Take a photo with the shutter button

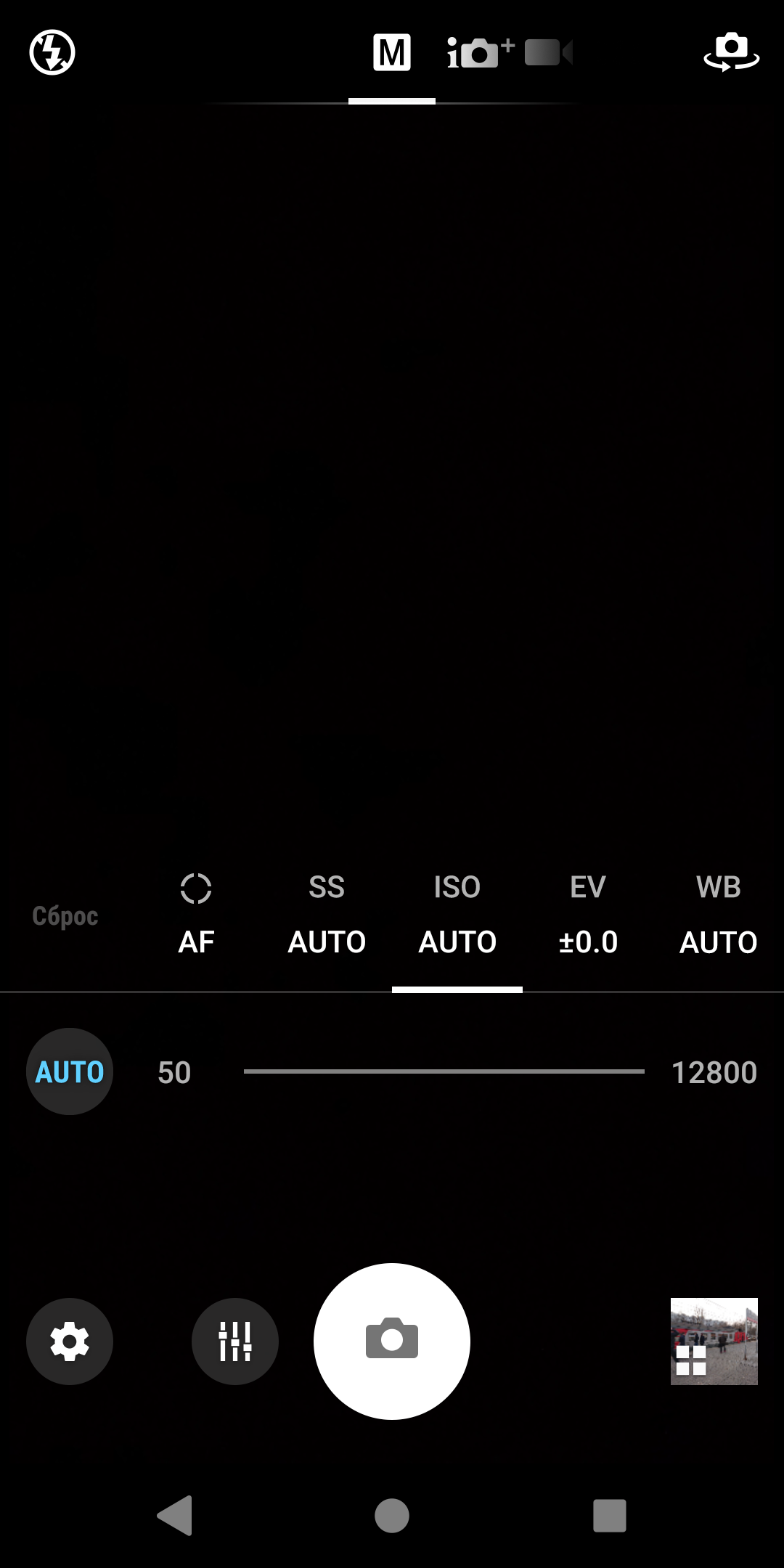[392, 1341]
